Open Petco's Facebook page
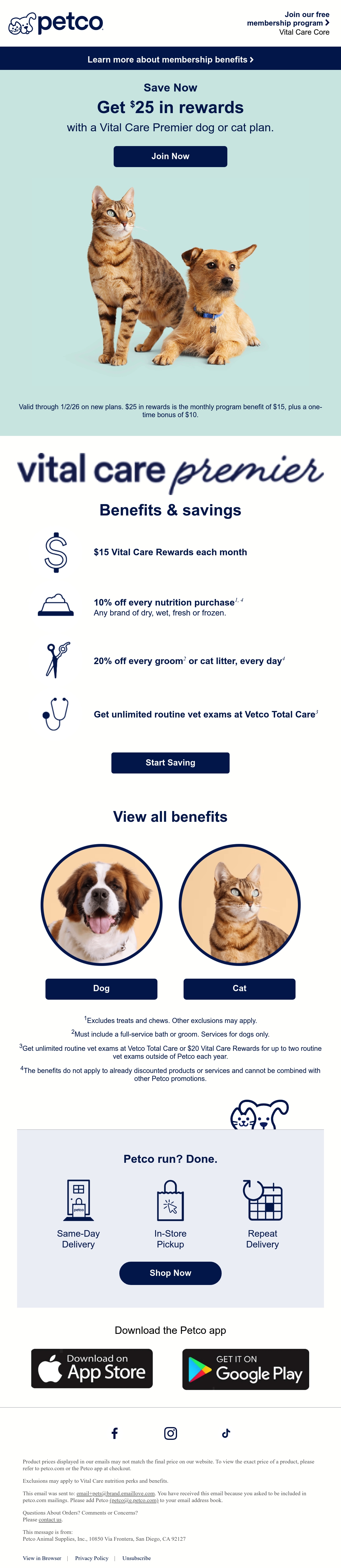The height and width of the screenshot is (1568, 341). [x=115, y=1433]
